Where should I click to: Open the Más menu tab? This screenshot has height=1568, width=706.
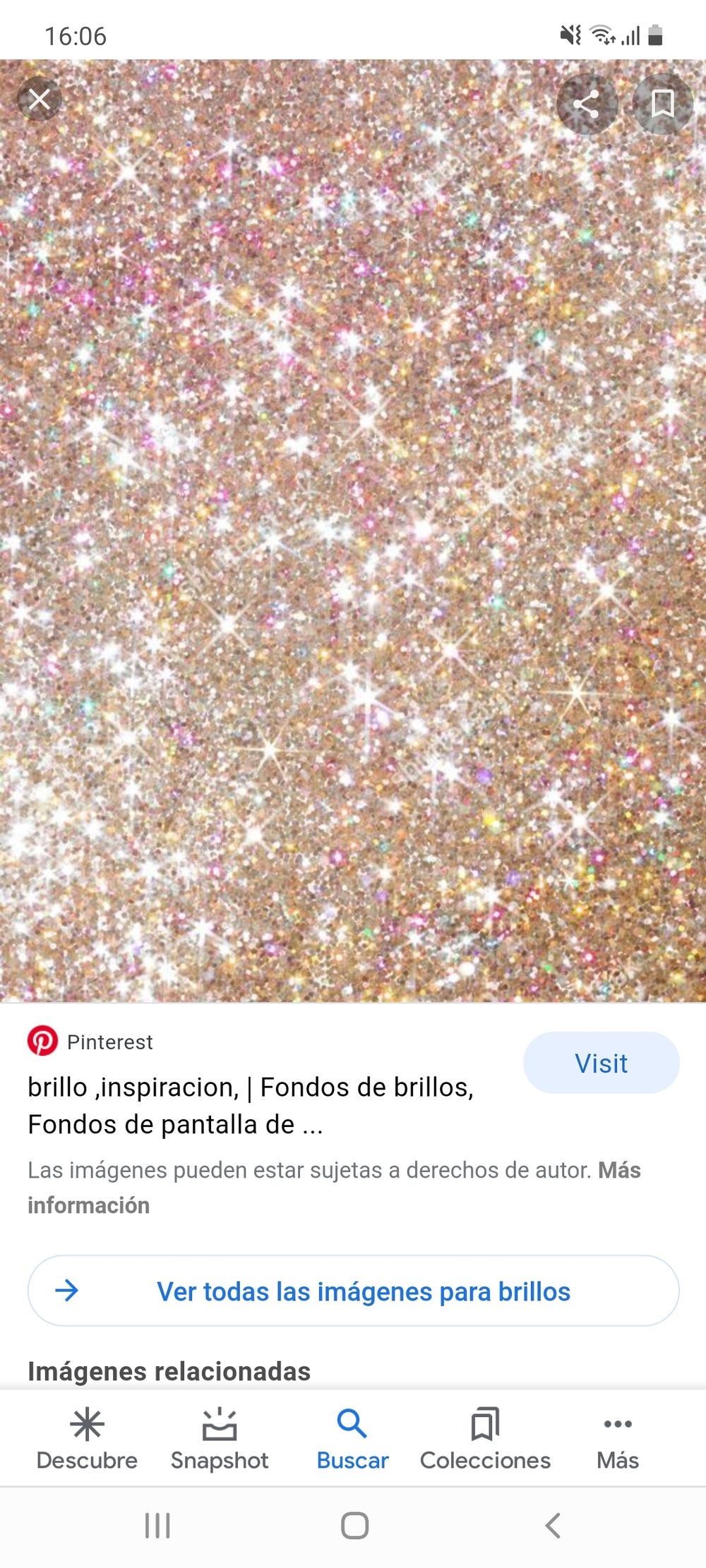point(618,1440)
